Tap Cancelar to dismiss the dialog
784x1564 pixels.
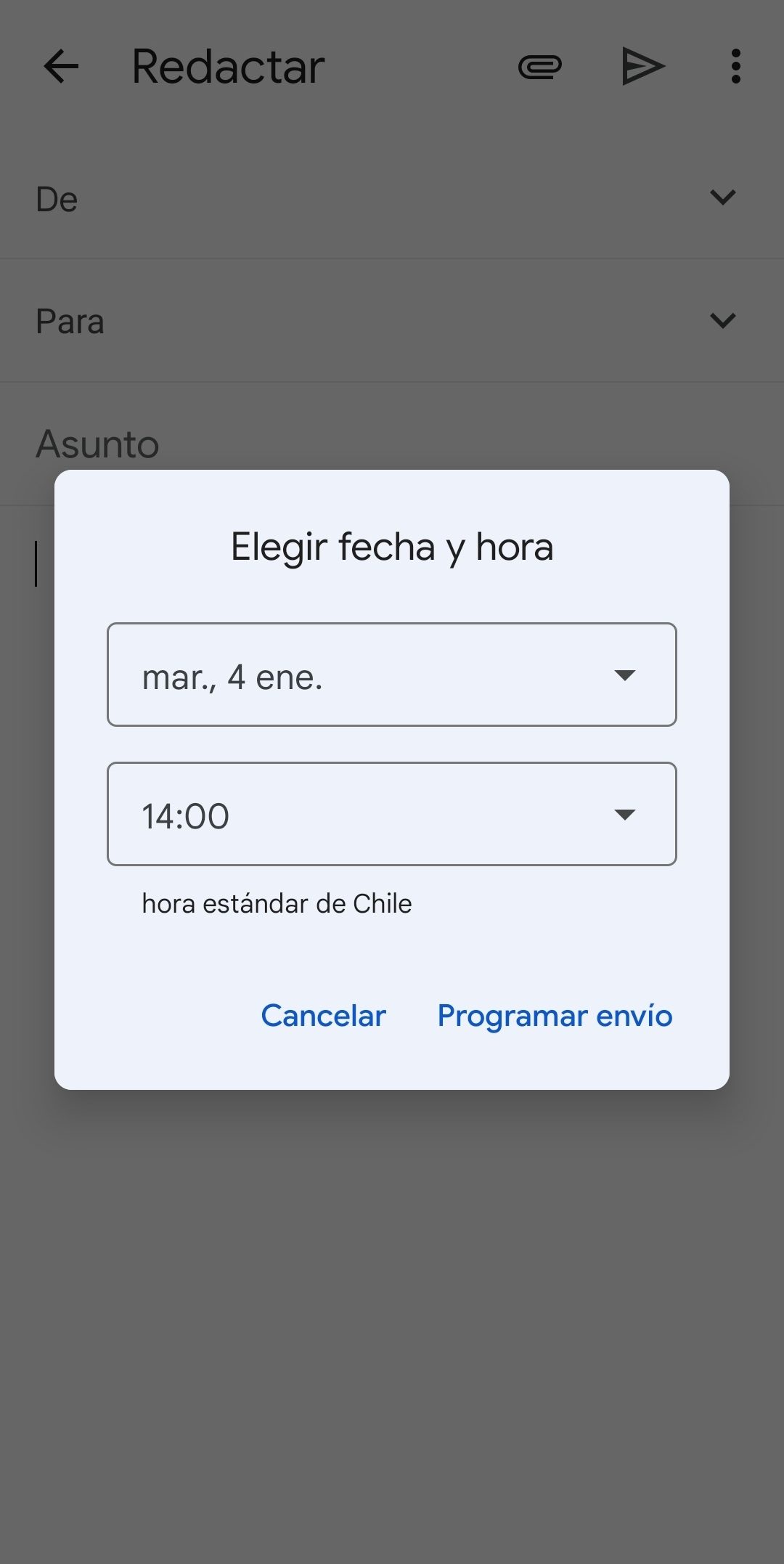(x=323, y=1016)
